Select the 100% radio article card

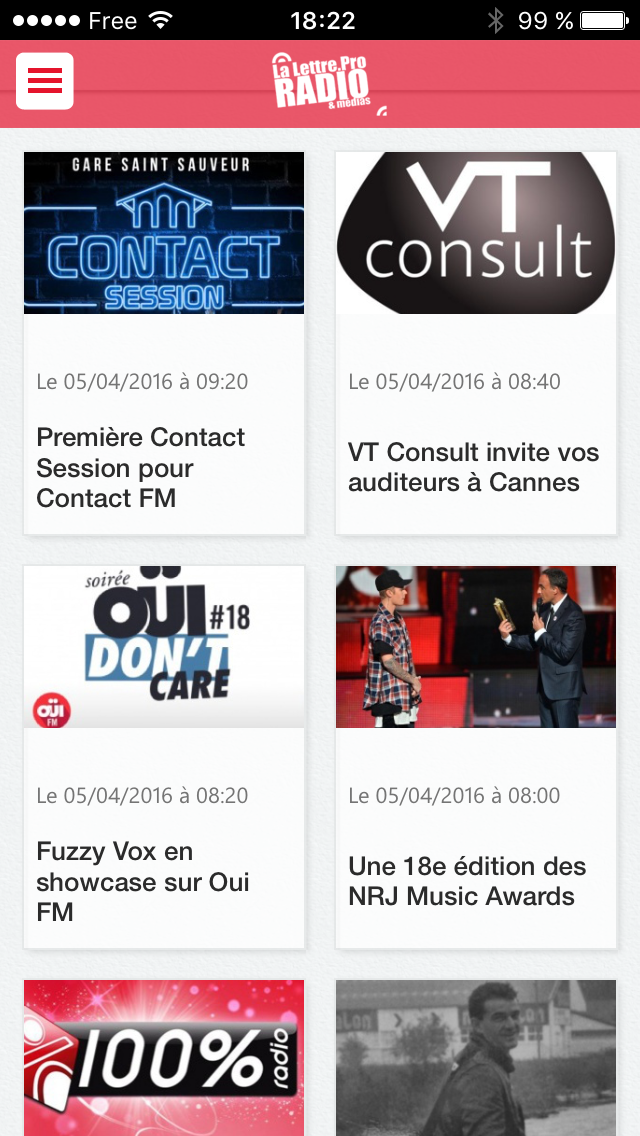[164, 1058]
